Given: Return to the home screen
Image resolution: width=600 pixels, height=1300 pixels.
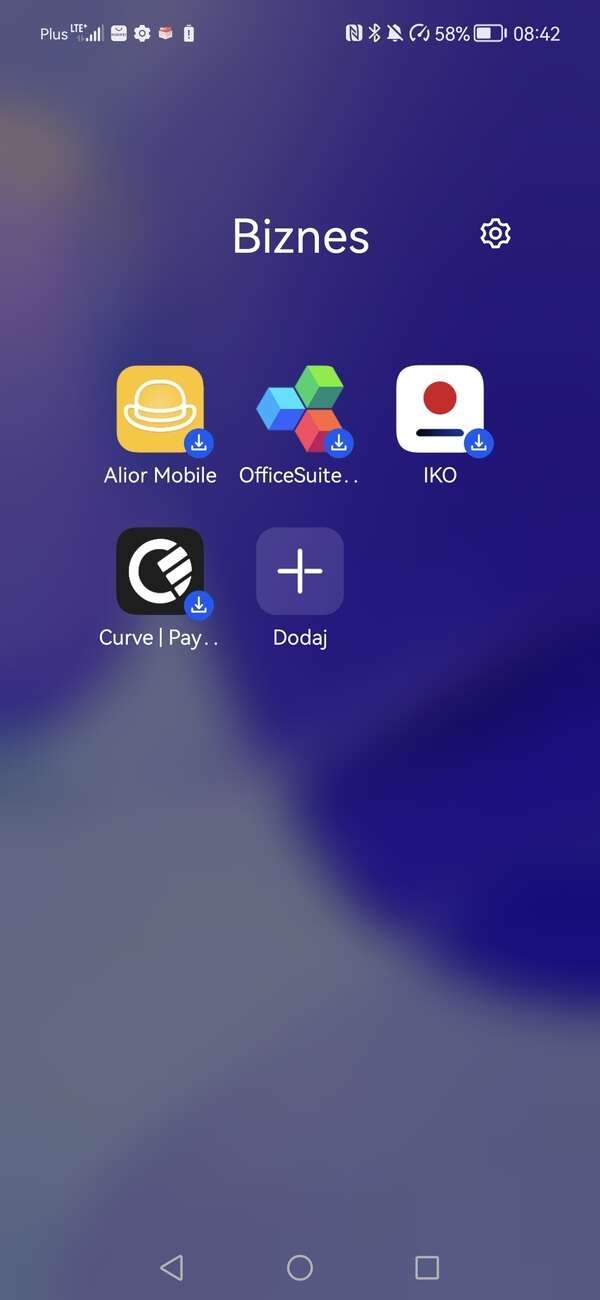Looking at the screenshot, I should (300, 1268).
